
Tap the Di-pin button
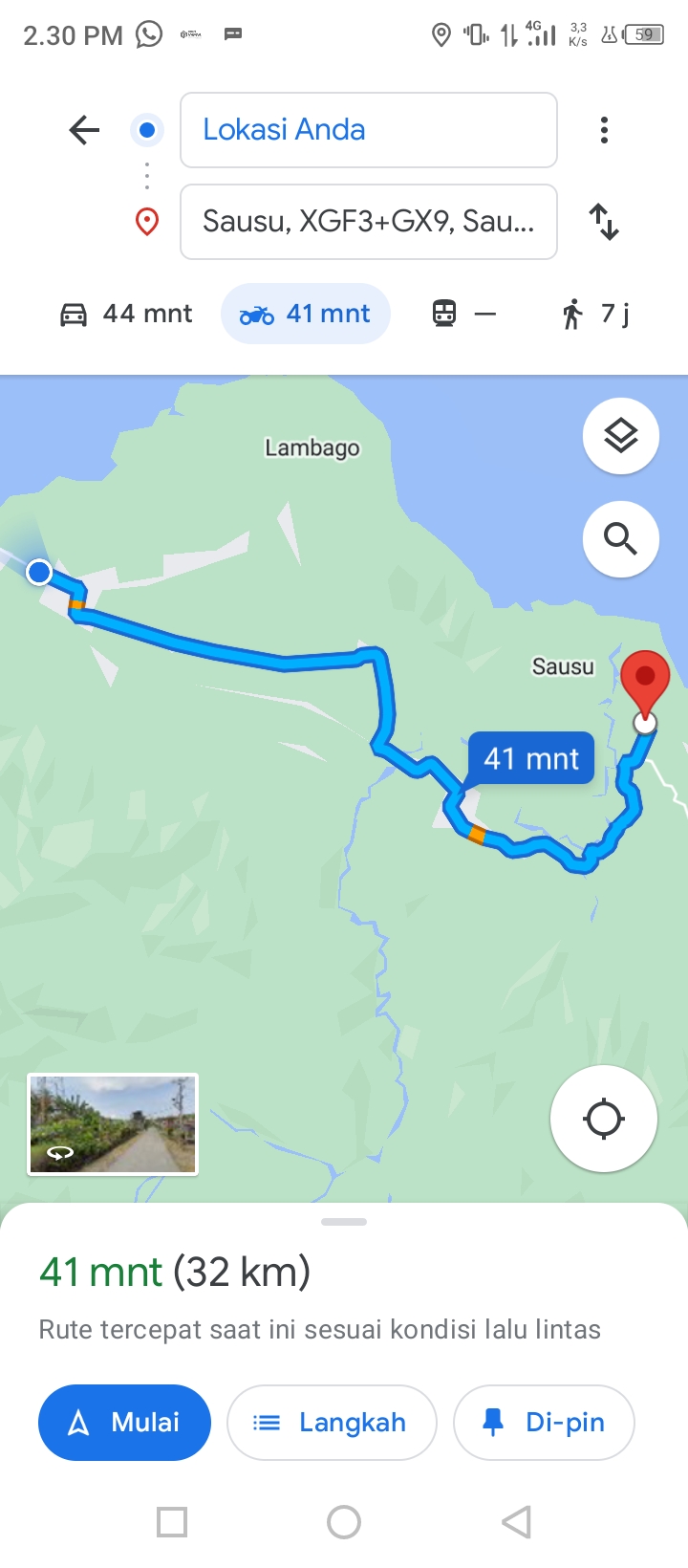(x=544, y=1423)
